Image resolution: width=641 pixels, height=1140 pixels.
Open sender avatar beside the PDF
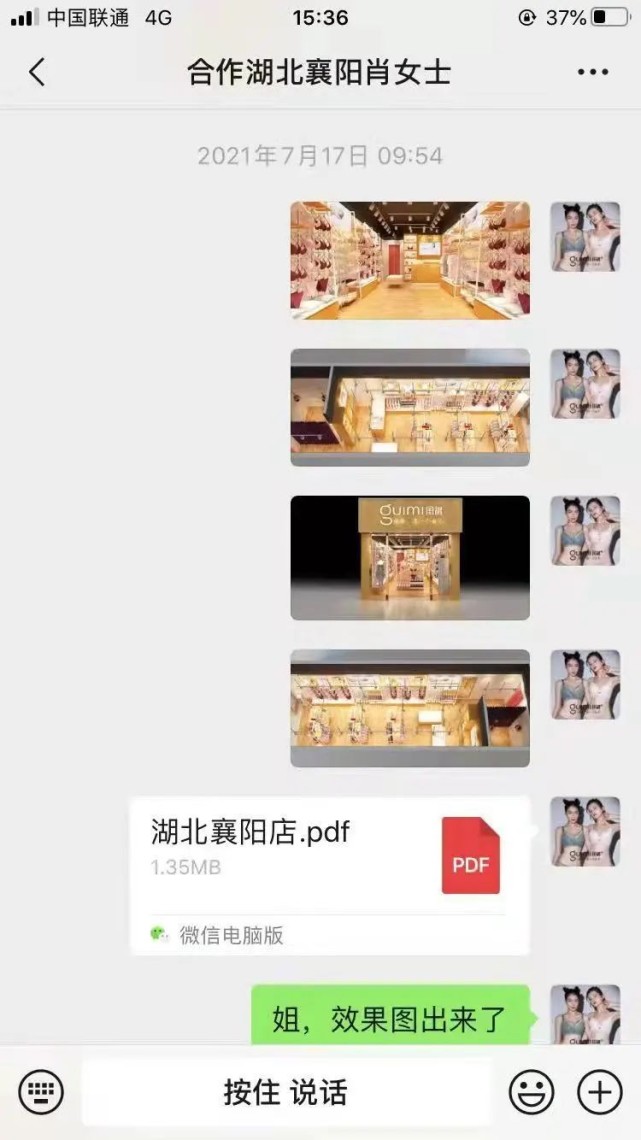click(x=585, y=832)
